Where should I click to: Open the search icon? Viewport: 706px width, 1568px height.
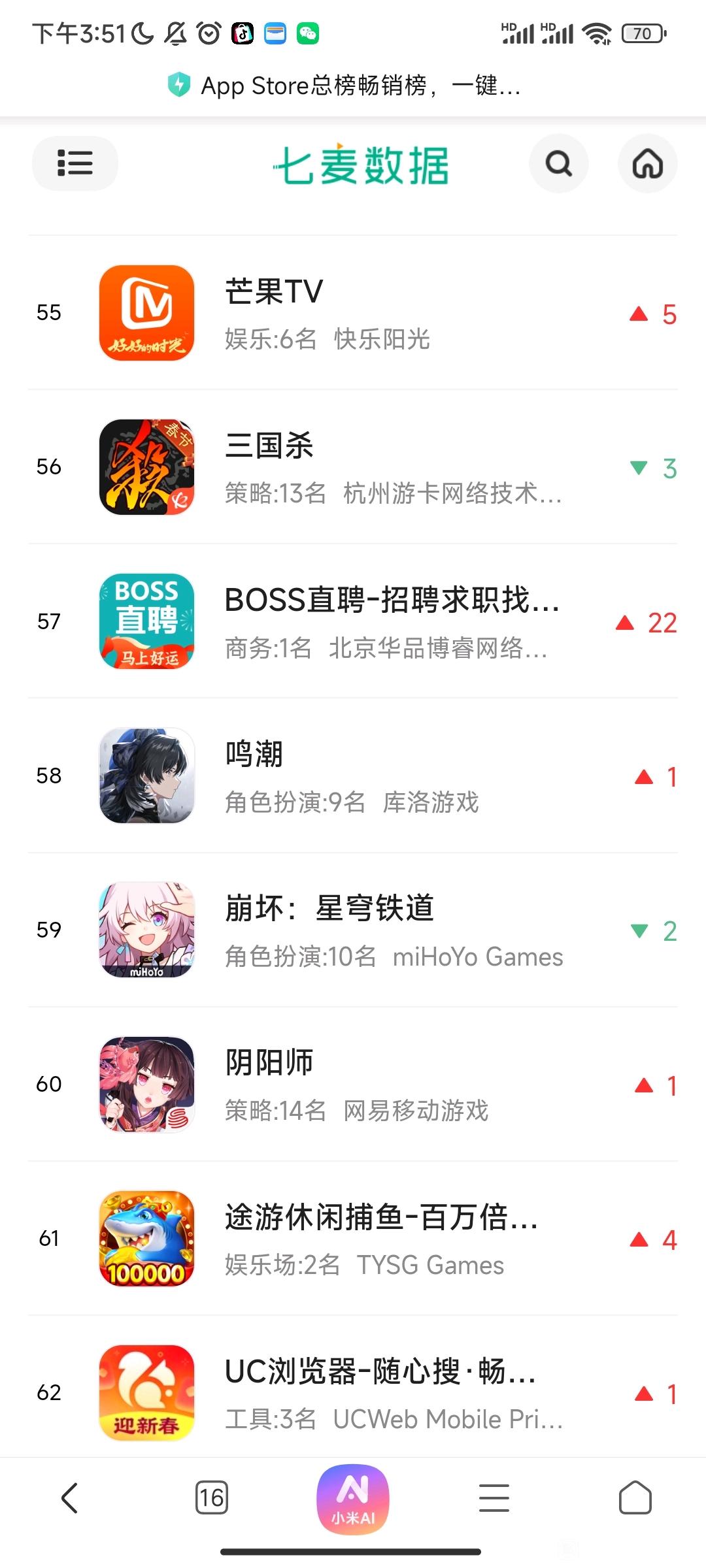click(x=558, y=163)
